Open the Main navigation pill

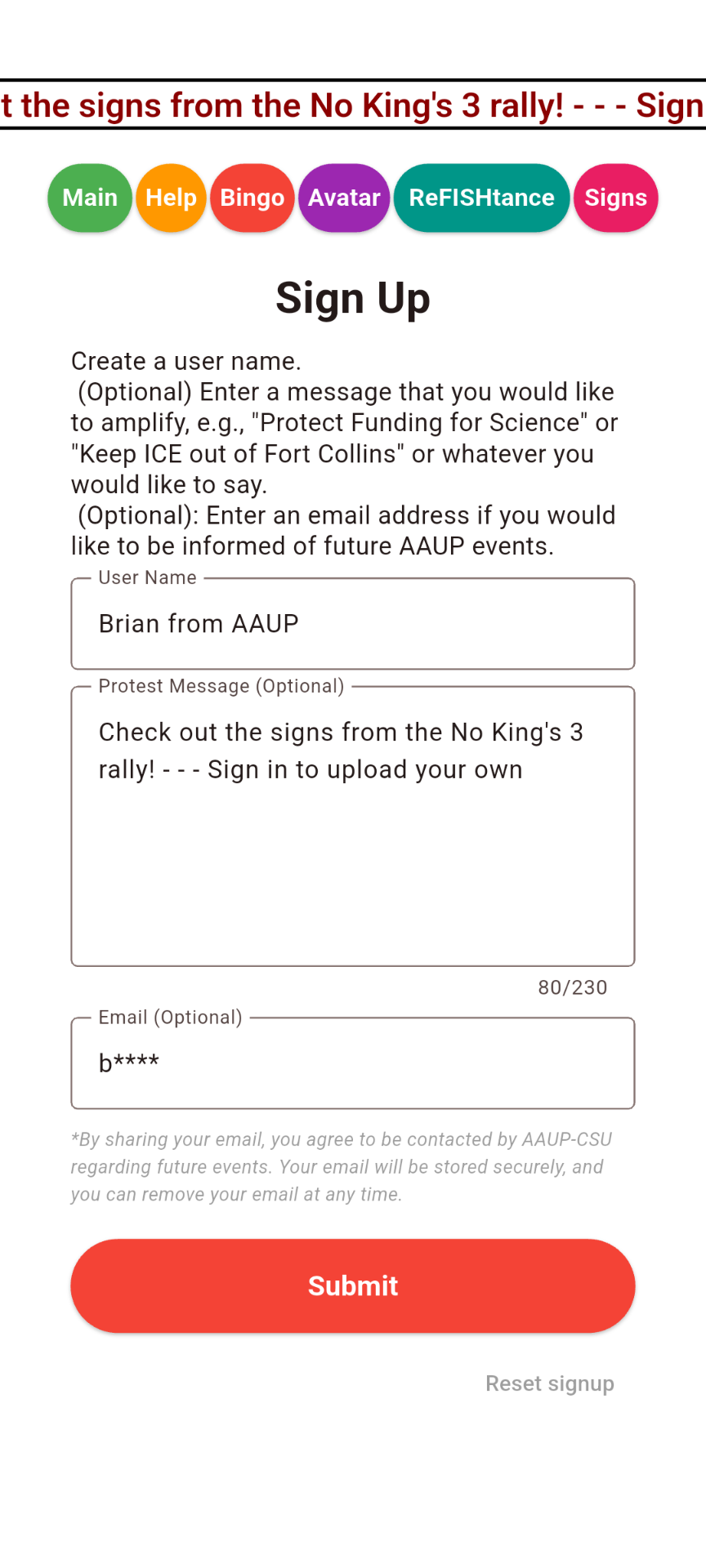[x=90, y=198]
